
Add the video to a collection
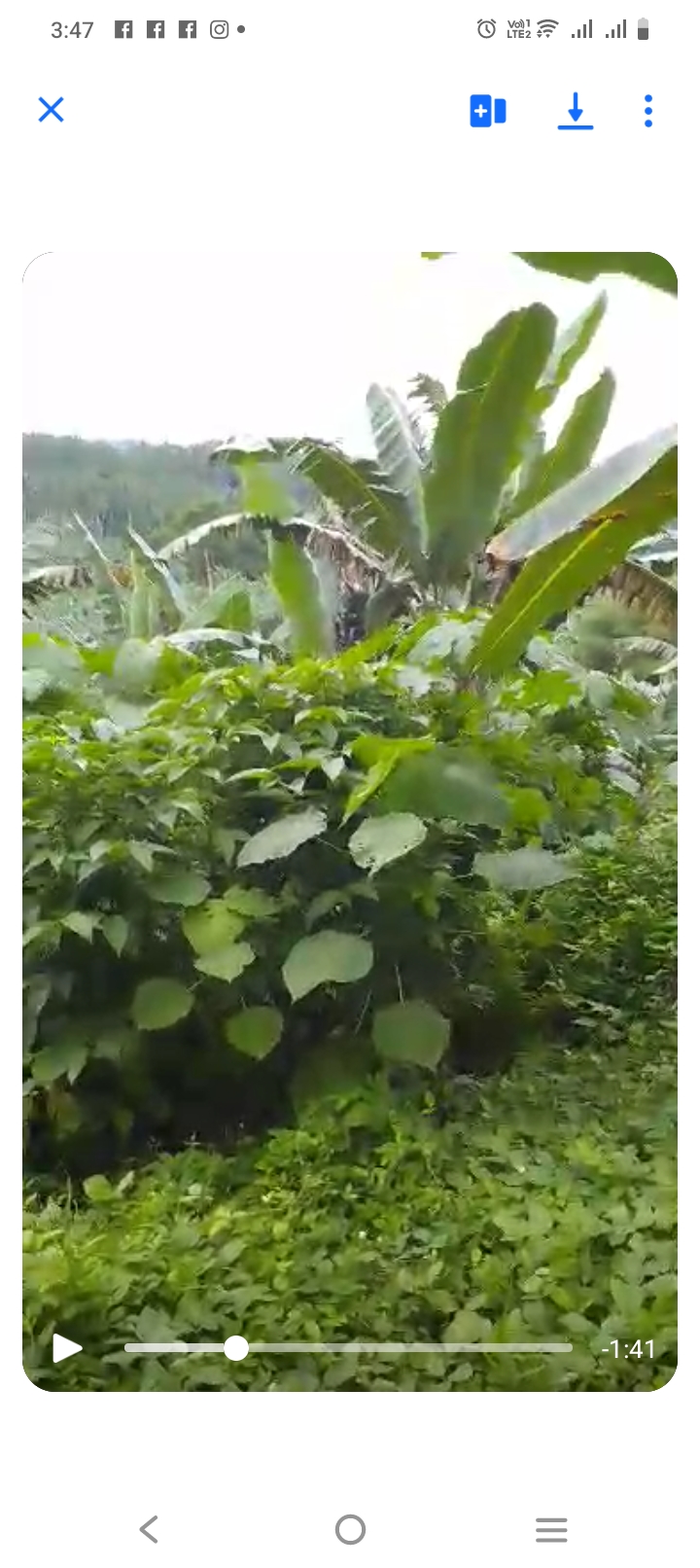pos(488,111)
